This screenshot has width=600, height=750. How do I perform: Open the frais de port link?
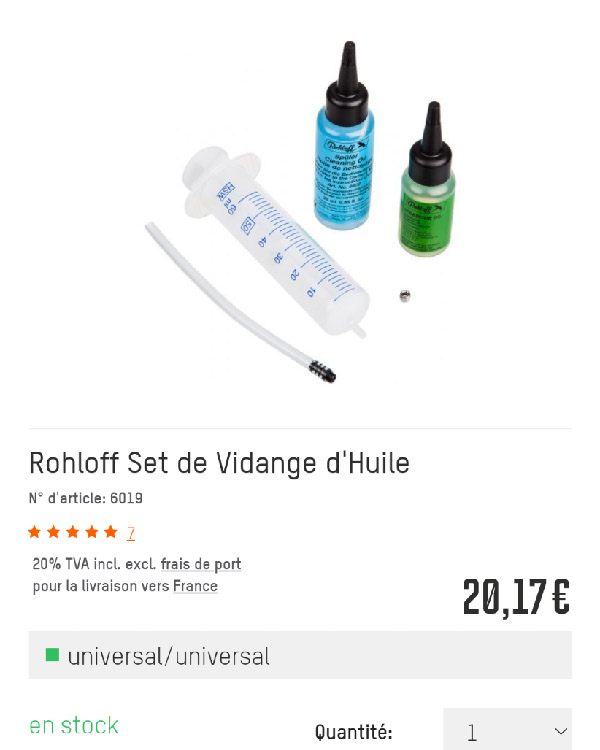(201, 564)
